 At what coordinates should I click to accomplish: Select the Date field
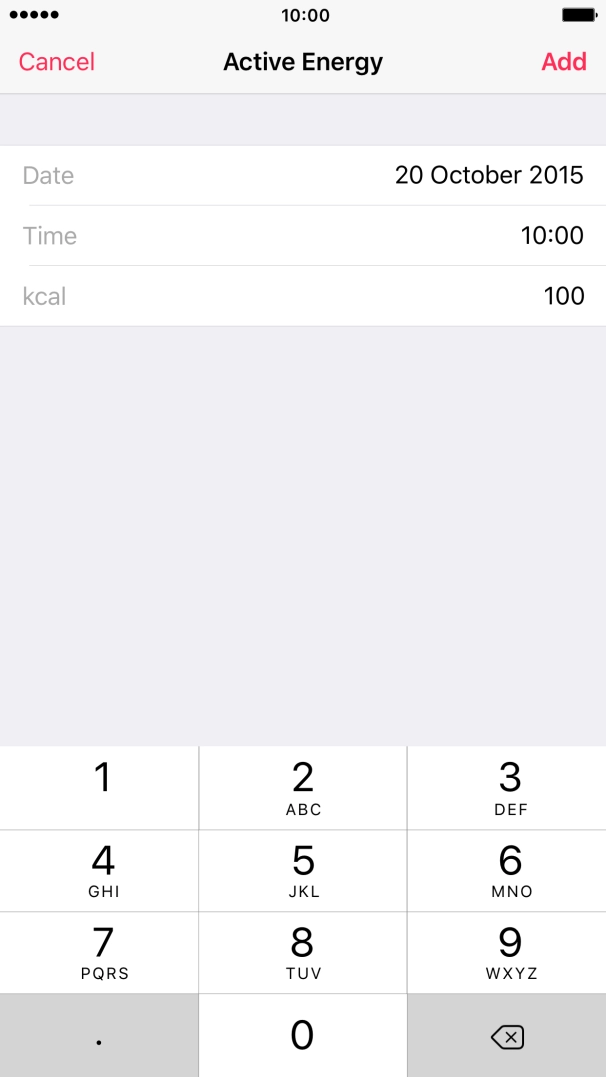pos(302,176)
